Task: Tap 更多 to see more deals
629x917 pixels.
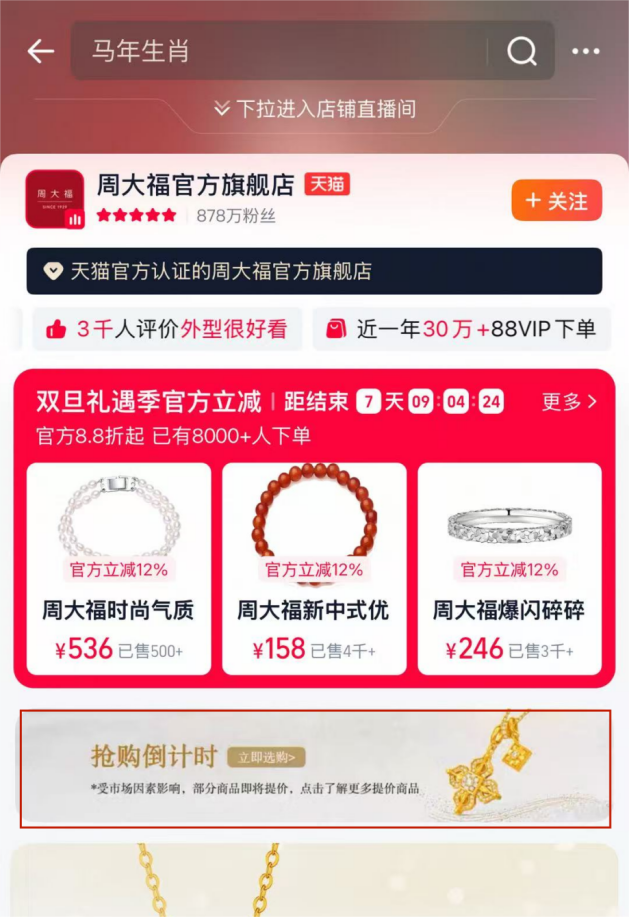Action: click(569, 402)
